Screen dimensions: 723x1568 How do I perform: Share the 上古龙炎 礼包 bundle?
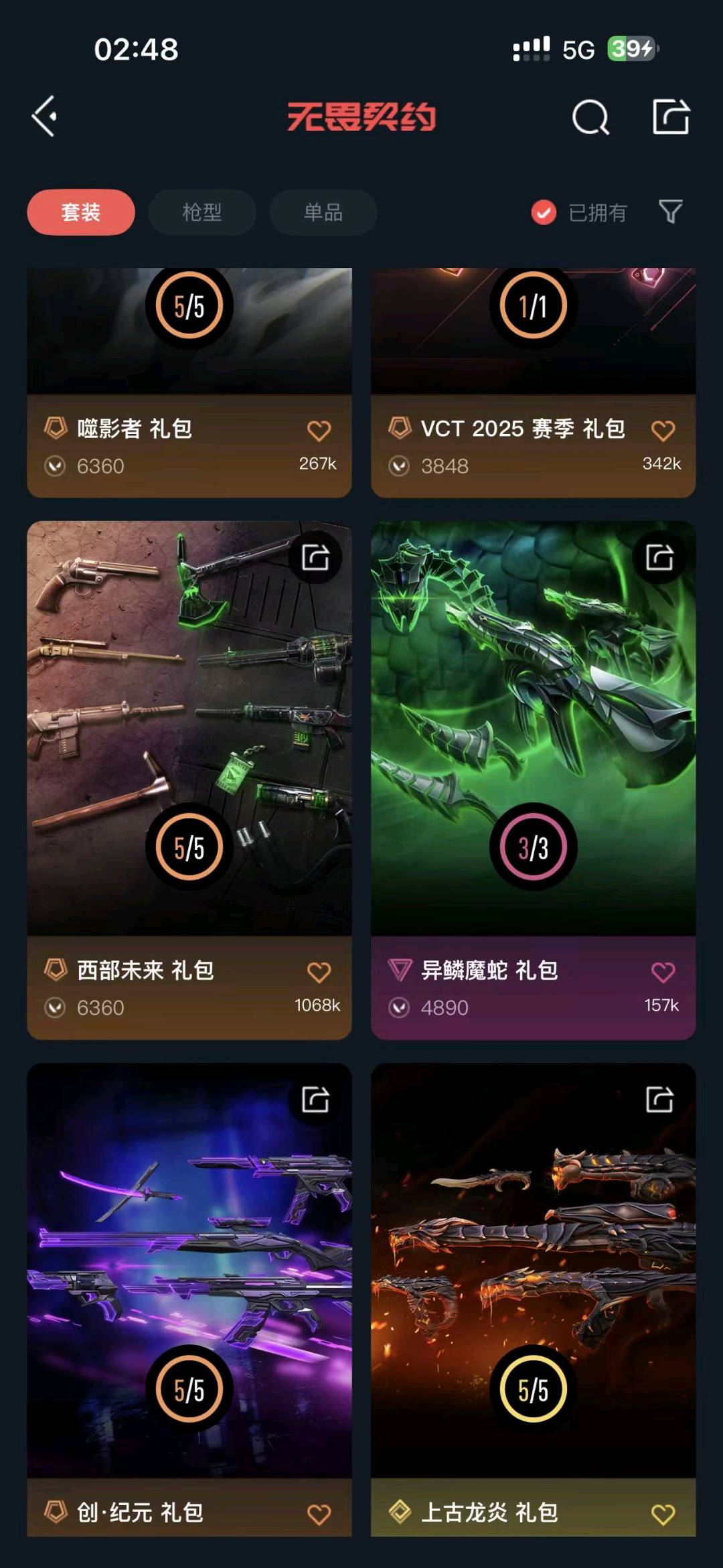[659, 1099]
